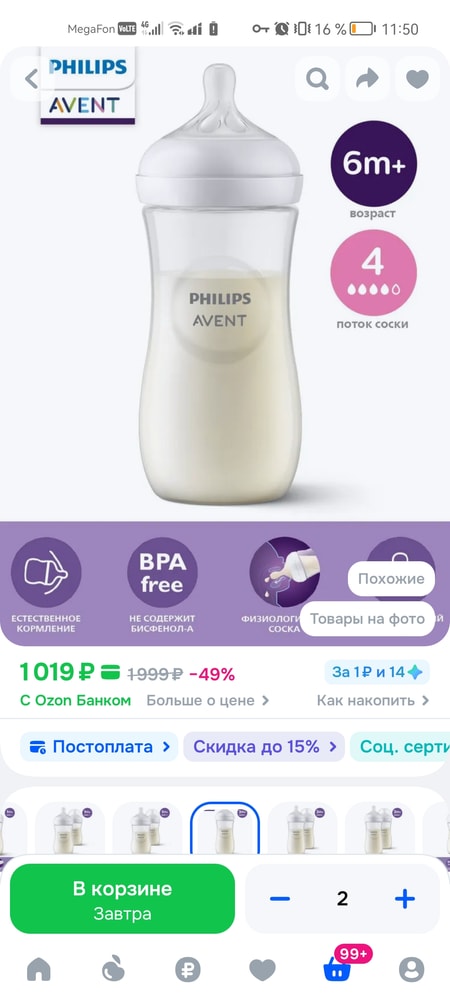The image size is (450, 1000).
Task: Share this product
Action: pos(367,79)
